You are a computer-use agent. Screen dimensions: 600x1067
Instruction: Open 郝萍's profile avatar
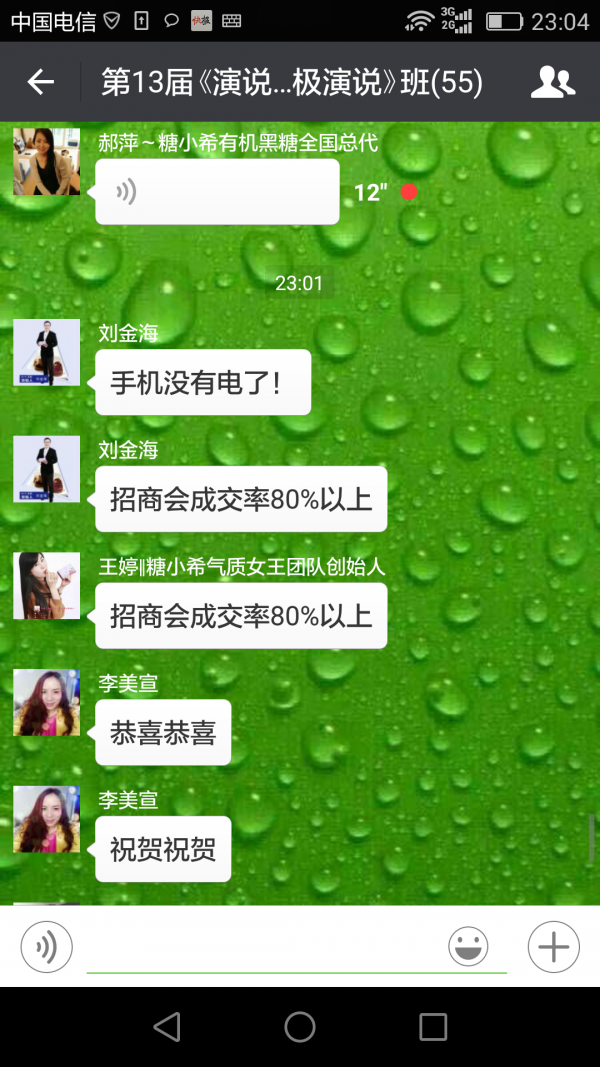[x=46, y=162]
